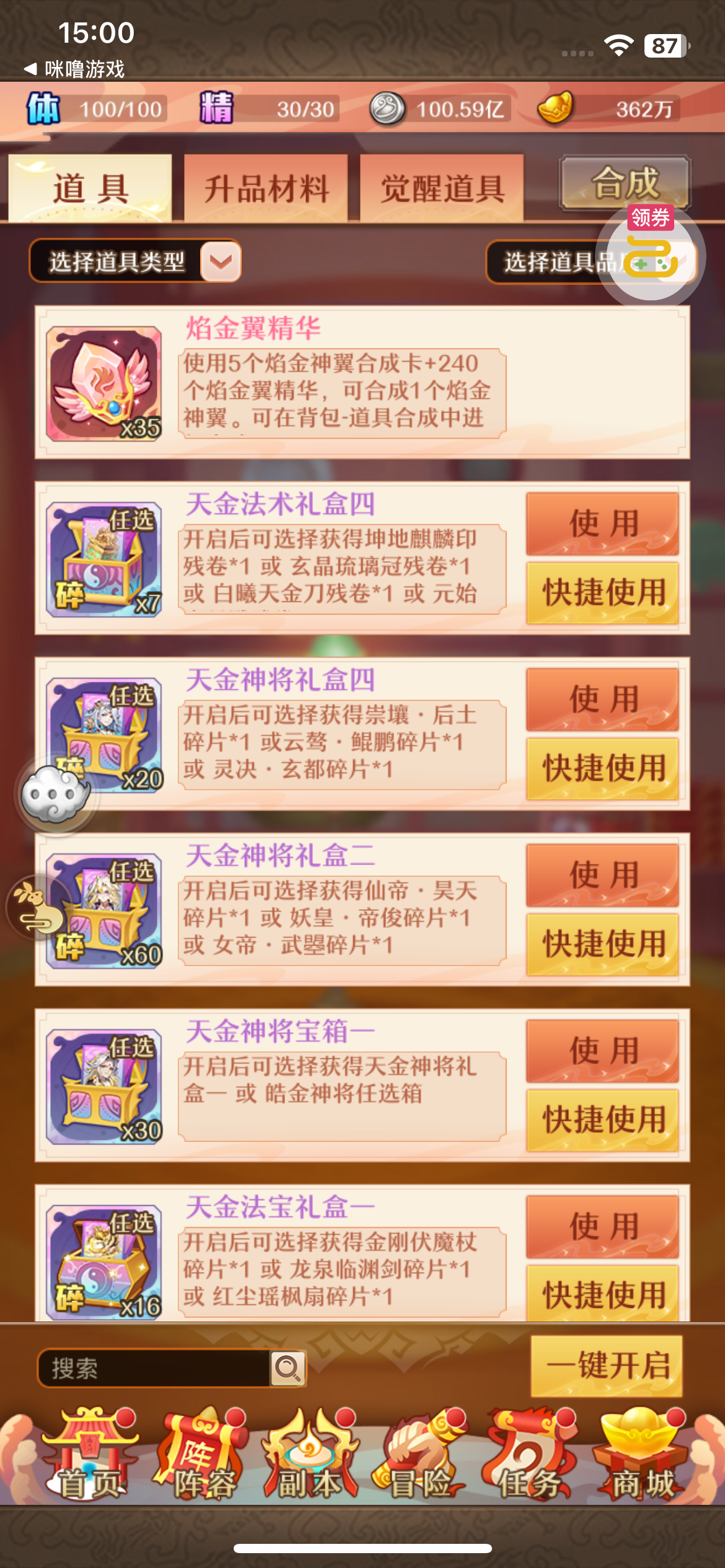The image size is (725, 1568).
Task: Tap the 一键开启 button
Action: point(607,1366)
